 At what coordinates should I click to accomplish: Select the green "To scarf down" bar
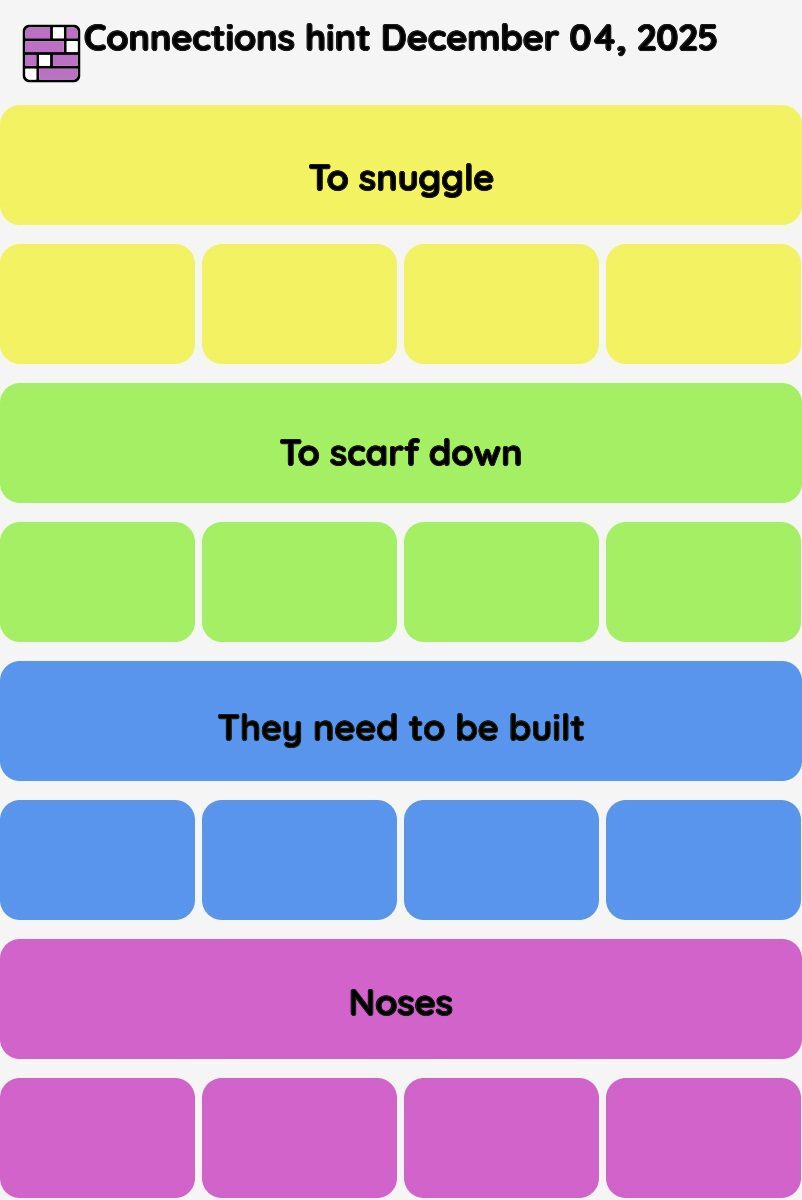coord(401,443)
